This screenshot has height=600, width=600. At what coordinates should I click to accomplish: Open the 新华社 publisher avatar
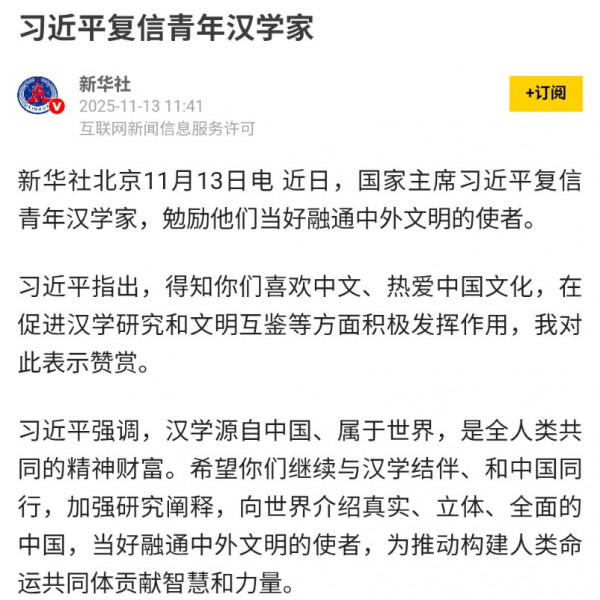[39, 94]
